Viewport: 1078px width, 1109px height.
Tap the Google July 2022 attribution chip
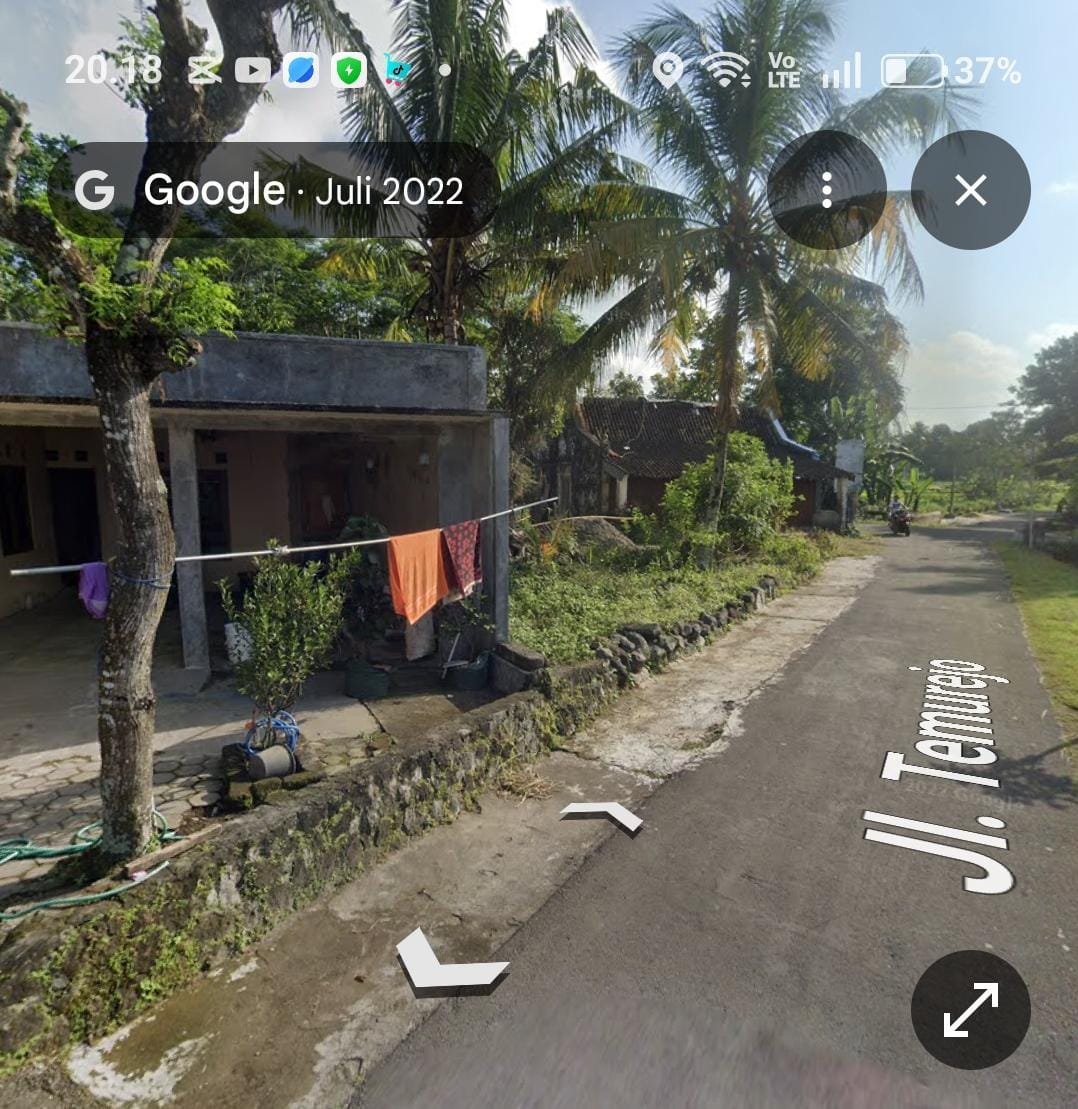[x=272, y=190]
